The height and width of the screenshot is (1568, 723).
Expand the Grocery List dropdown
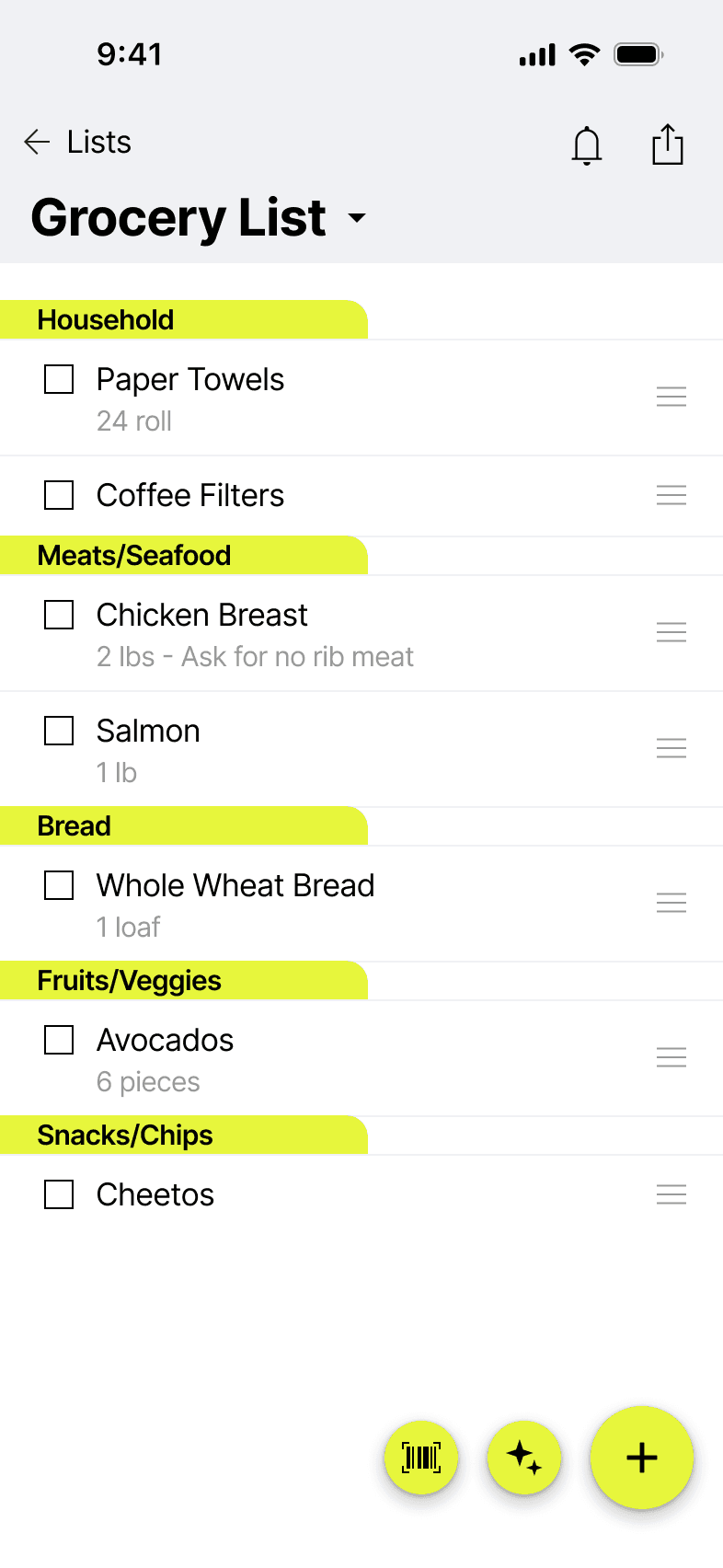357,218
